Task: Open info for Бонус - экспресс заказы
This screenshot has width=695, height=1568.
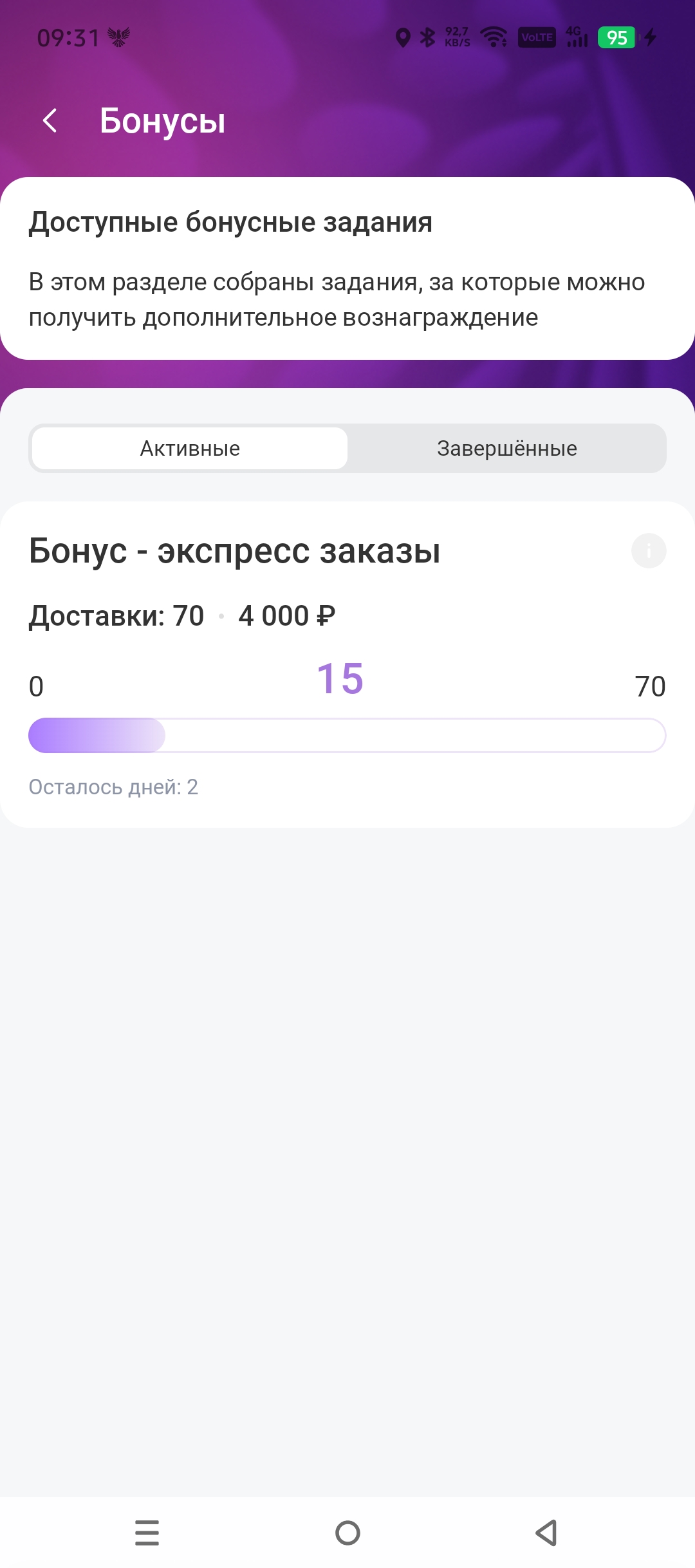Action: coord(648,551)
